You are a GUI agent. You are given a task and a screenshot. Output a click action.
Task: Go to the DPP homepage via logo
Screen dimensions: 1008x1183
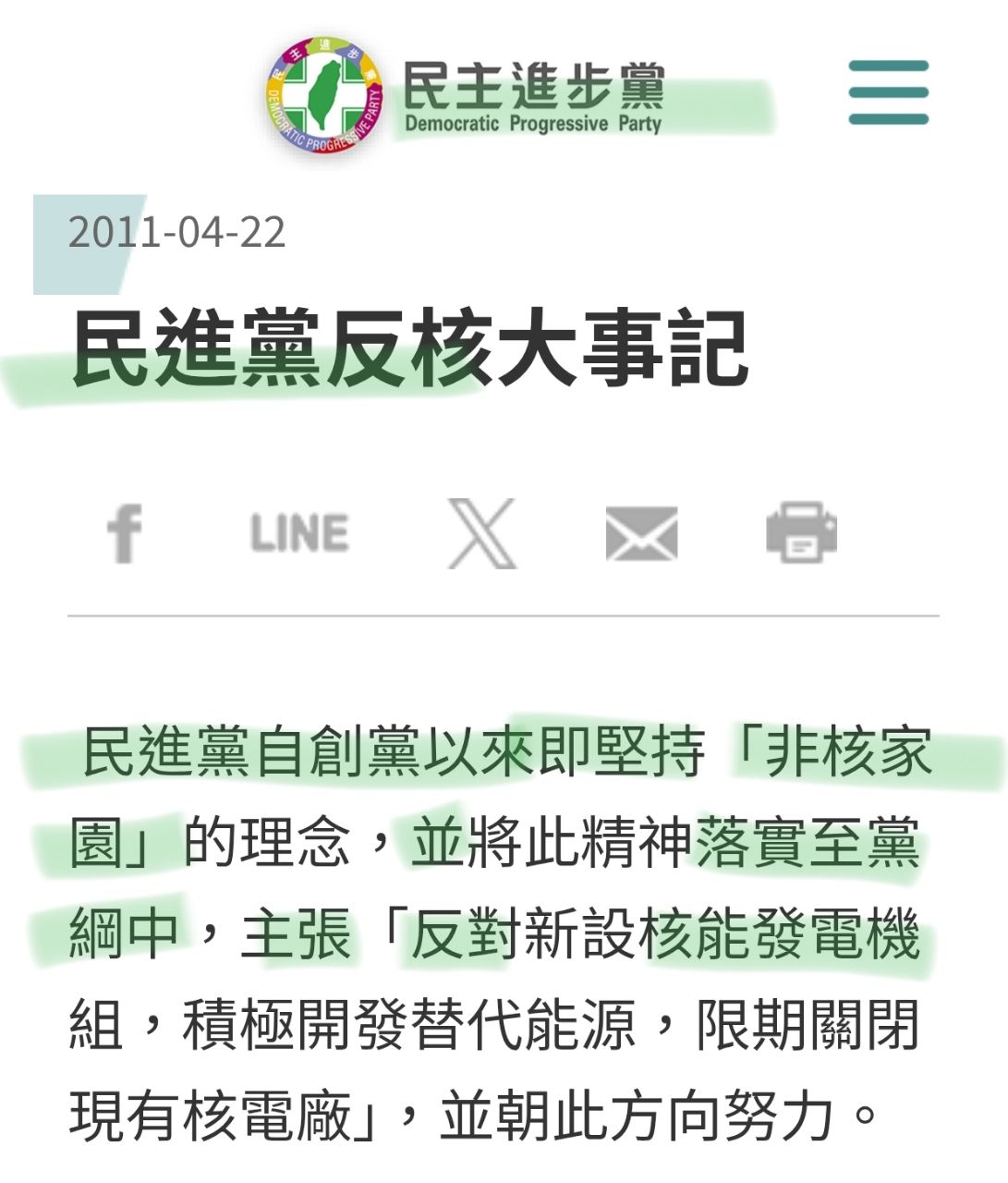(x=464, y=96)
